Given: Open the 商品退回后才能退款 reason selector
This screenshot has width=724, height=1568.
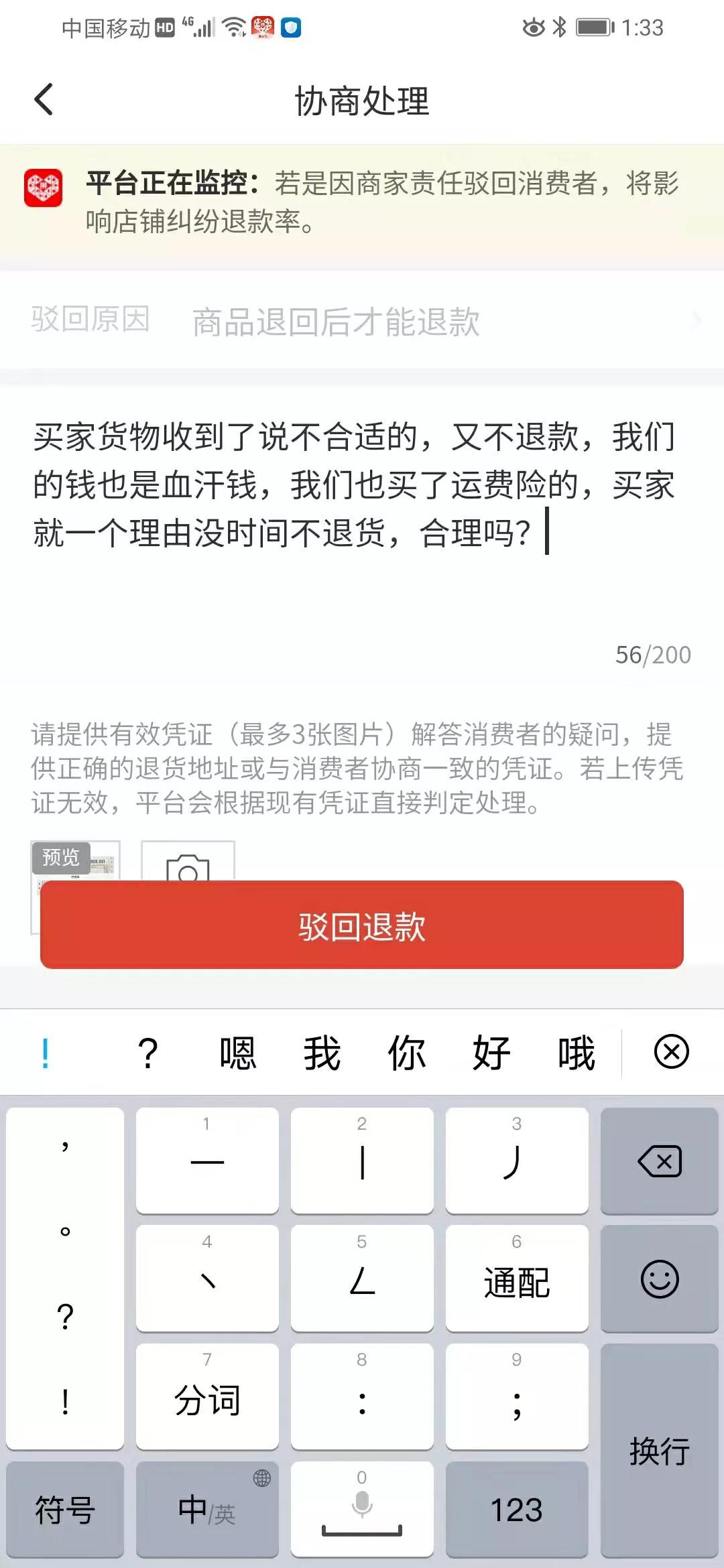Looking at the screenshot, I should click(335, 322).
